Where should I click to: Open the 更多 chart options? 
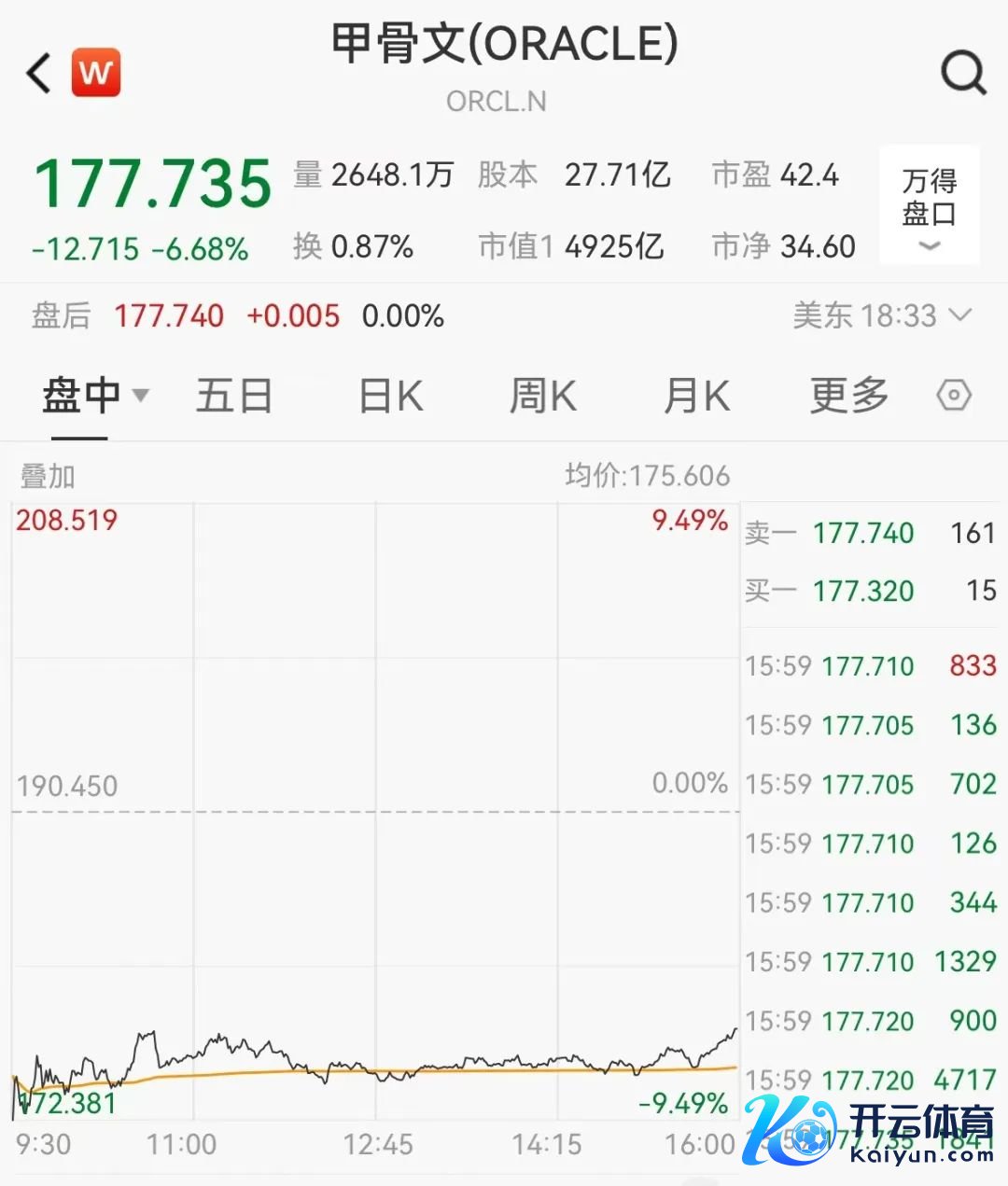point(848,397)
